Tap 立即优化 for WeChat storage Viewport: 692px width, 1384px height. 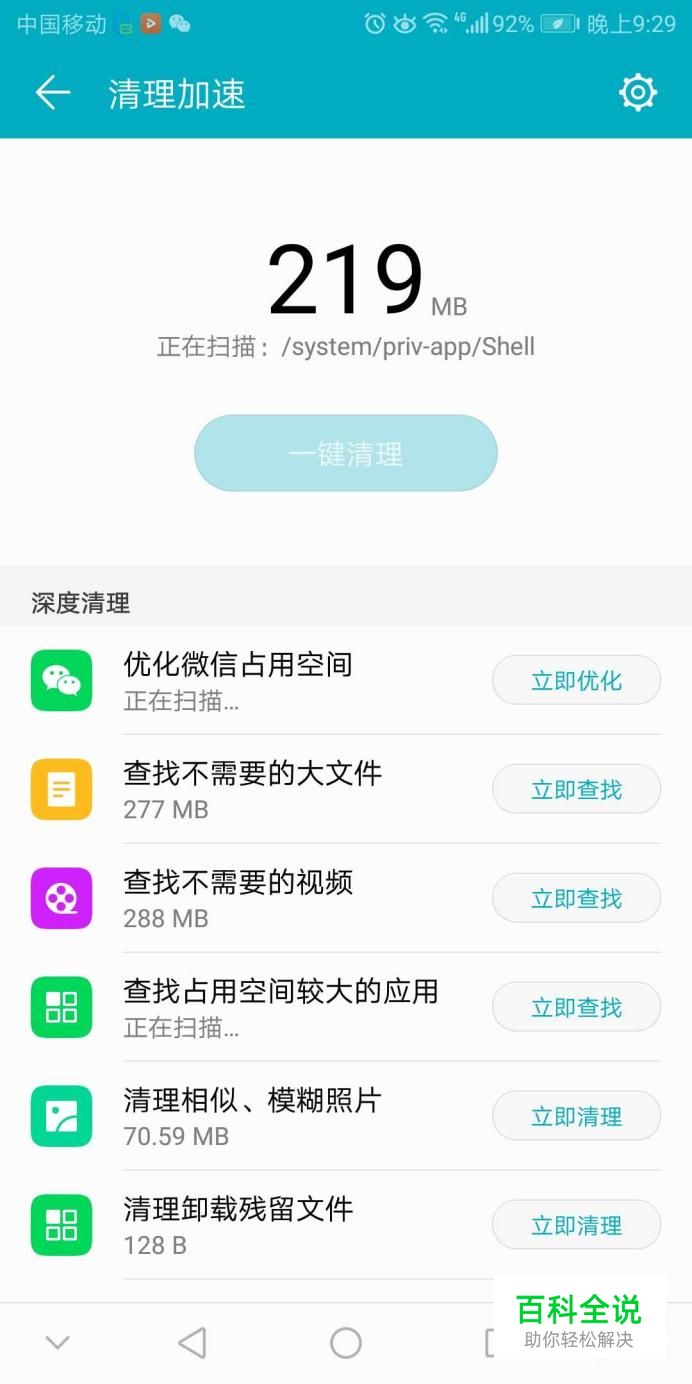pos(576,681)
